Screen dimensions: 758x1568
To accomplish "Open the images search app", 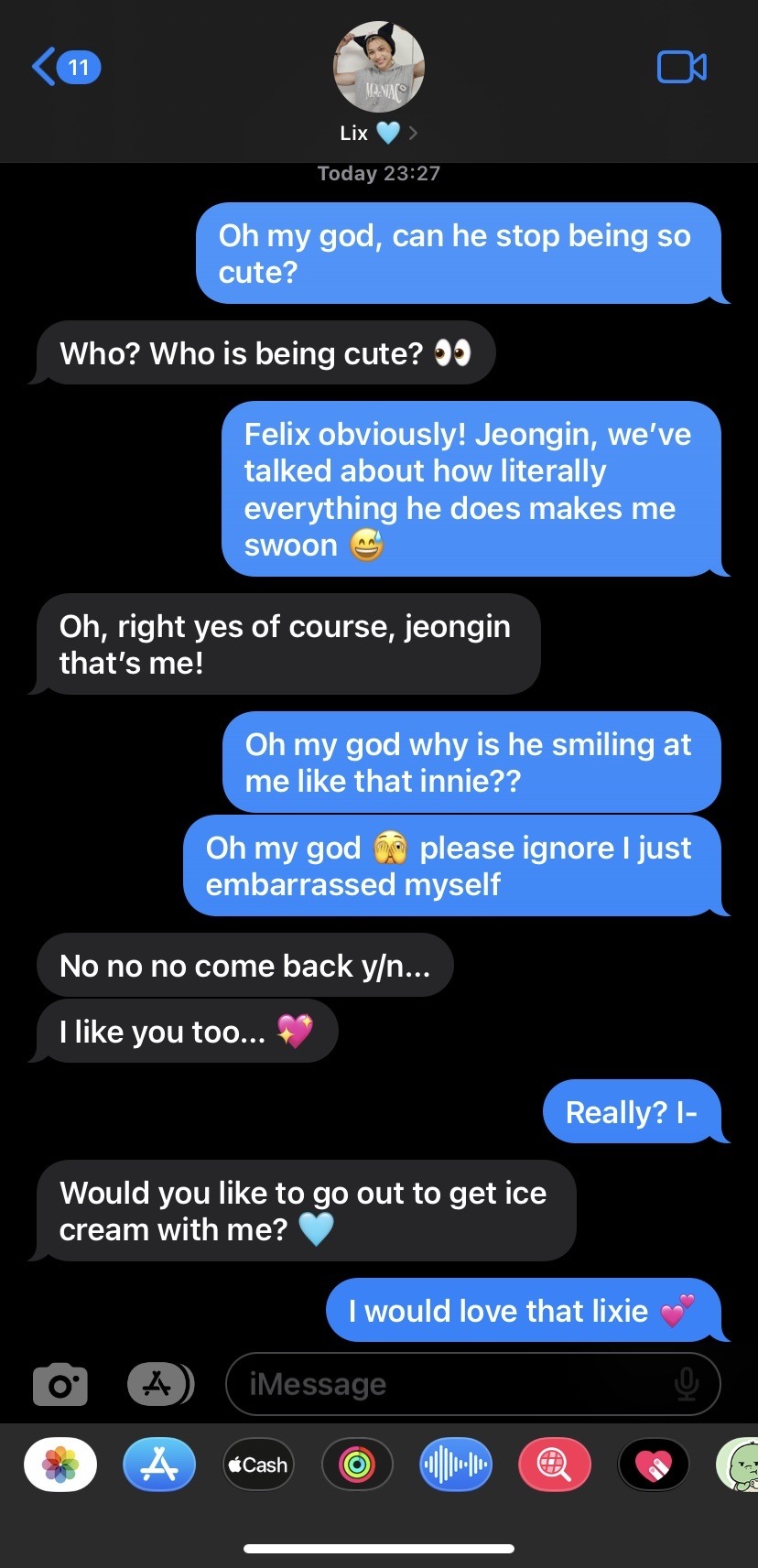I will click(555, 1465).
